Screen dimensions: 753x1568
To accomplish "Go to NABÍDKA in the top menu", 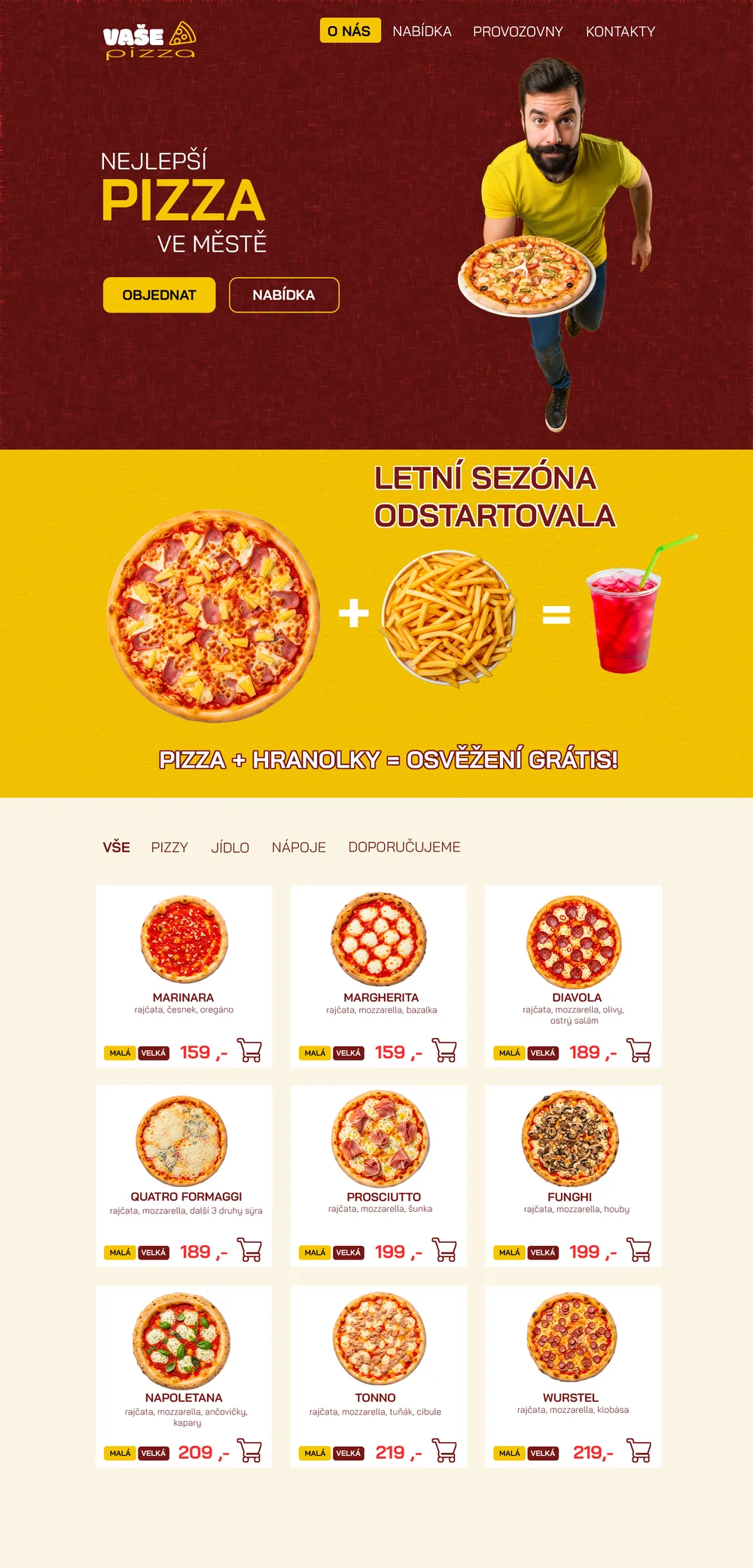I will [422, 32].
